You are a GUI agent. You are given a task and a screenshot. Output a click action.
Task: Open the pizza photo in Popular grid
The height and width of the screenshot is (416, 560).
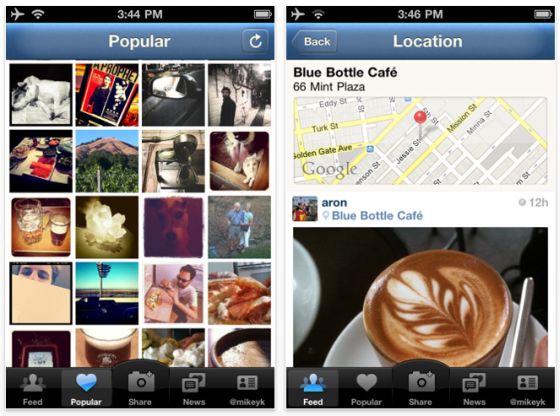[x=239, y=293]
